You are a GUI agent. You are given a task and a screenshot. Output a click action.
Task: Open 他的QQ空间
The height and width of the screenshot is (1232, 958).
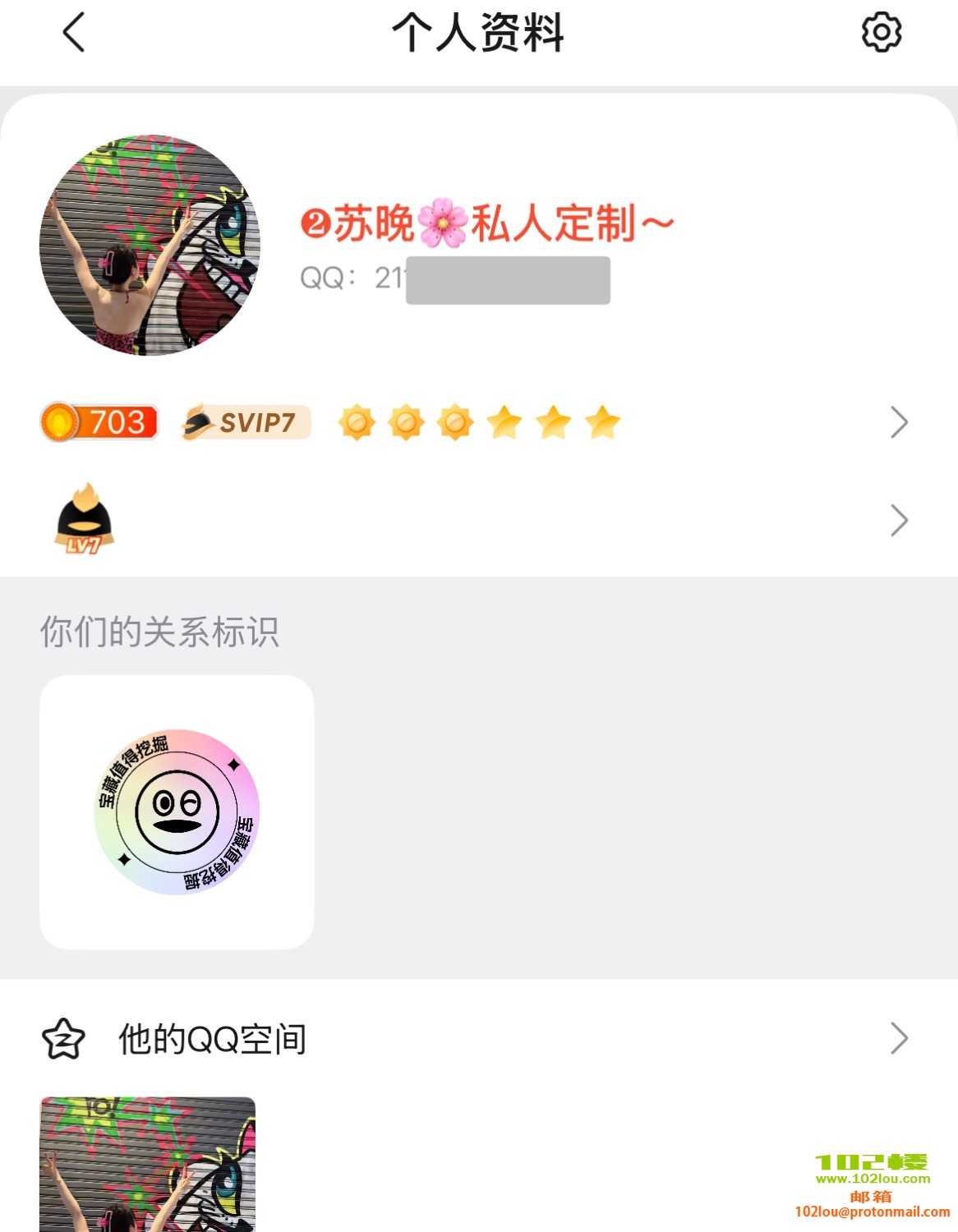click(x=212, y=1039)
